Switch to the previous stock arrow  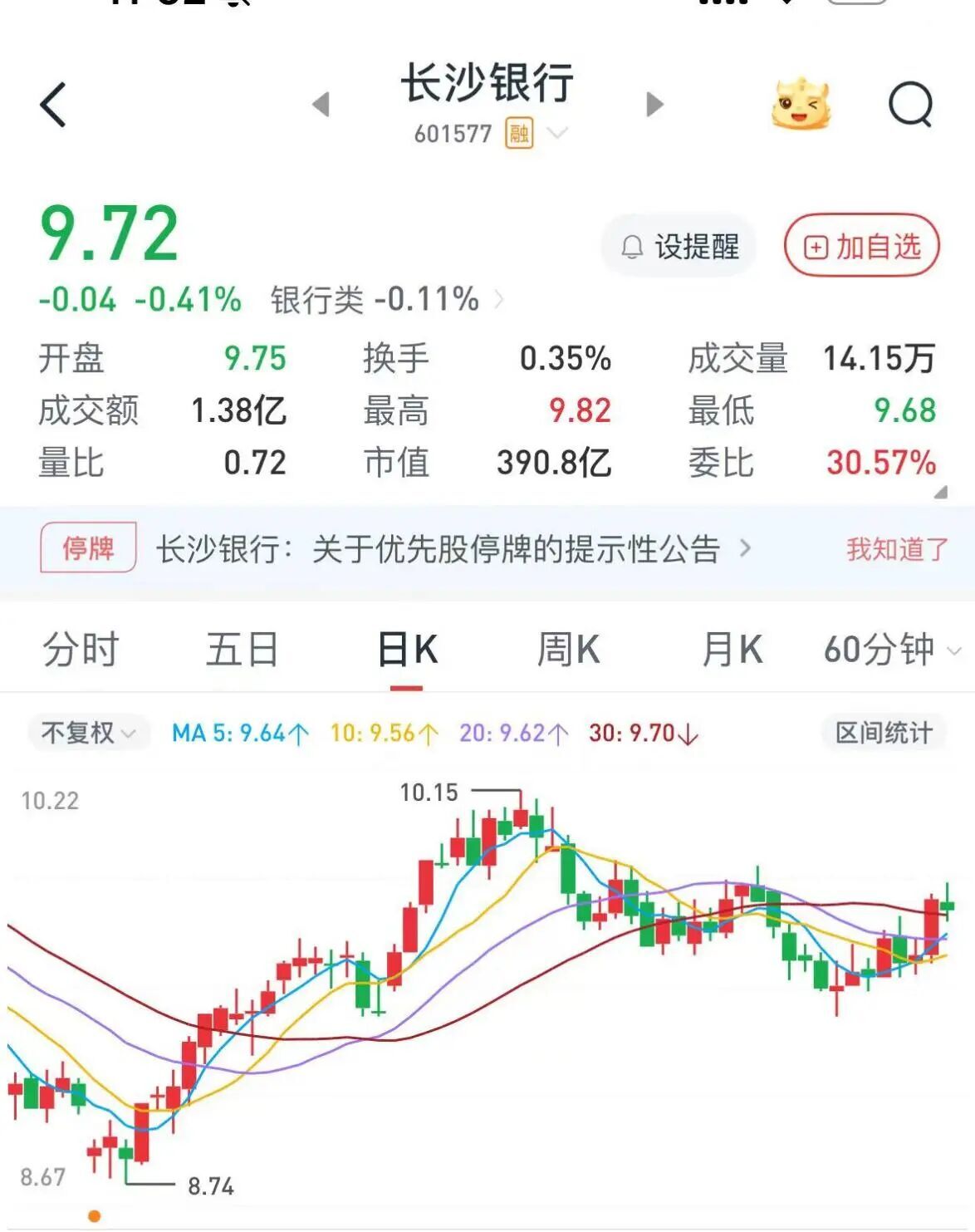[x=321, y=105]
